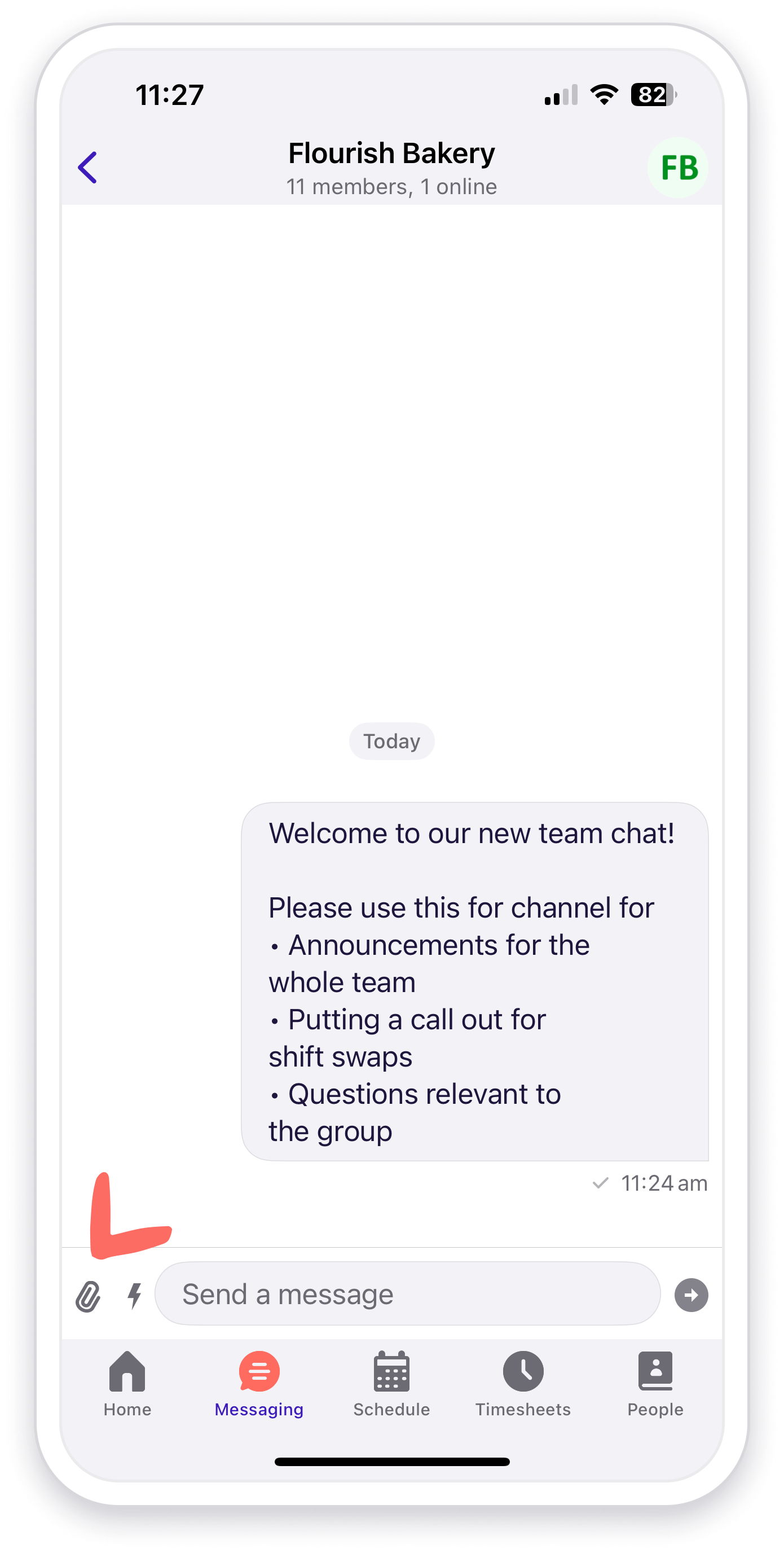Tap the paperclip attachment icon
Screen dimensions: 784x1553
tap(88, 1295)
